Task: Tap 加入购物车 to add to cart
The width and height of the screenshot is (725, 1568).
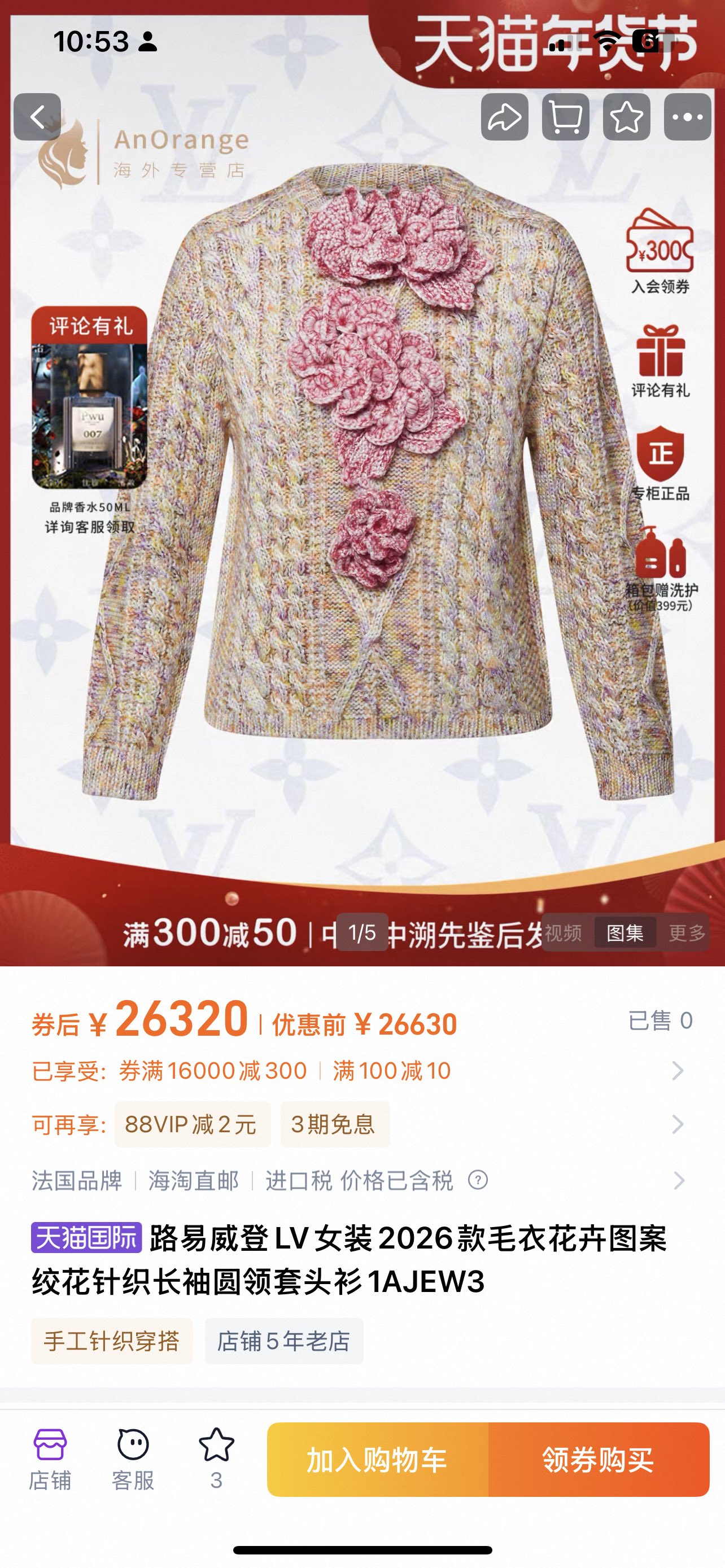Action: (x=377, y=1460)
